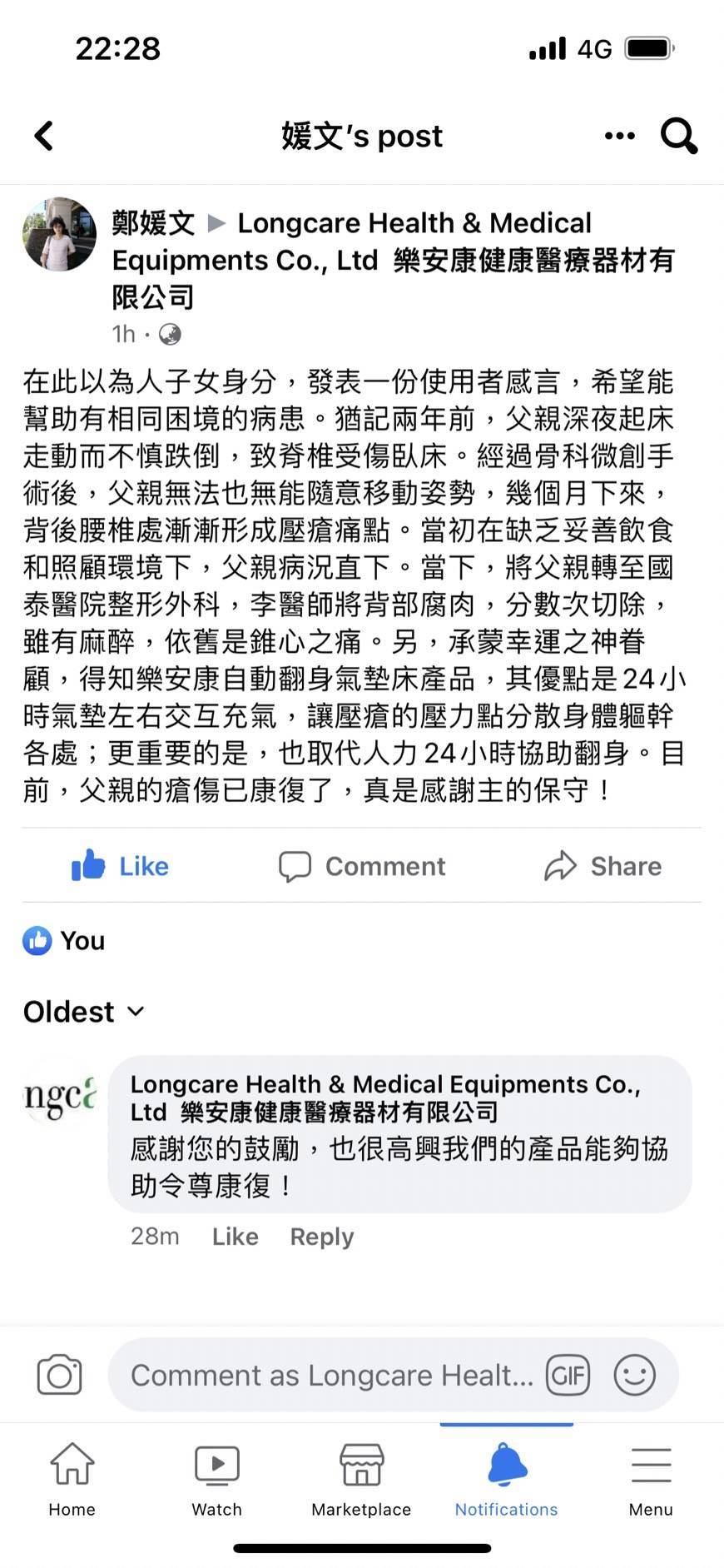Open the Facebook search
The width and height of the screenshot is (724, 1568).
[678, 136]
